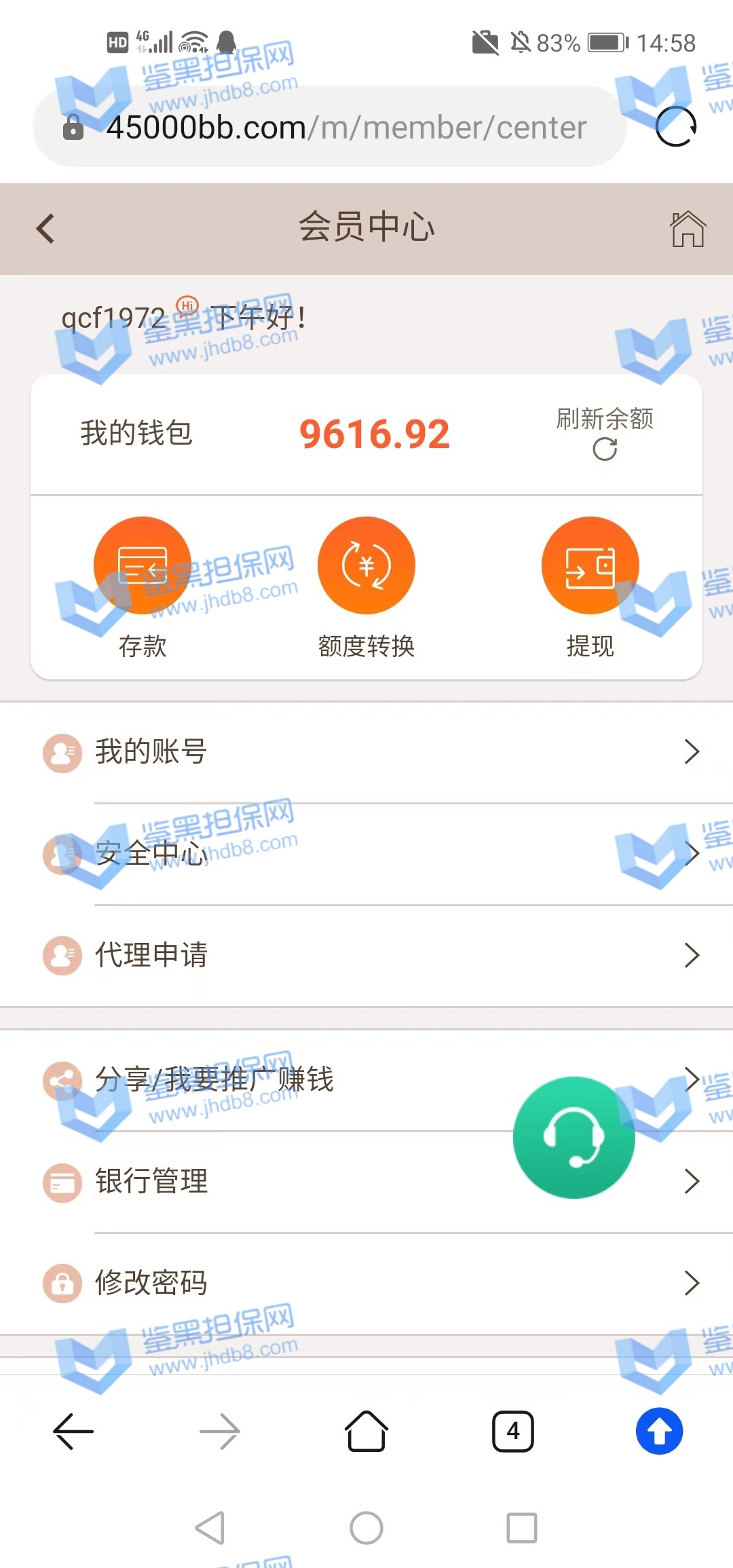Open the home icon in header
Image resolution: width=733 pixels, height=1568 pixels.
click(x=688, y=229)
